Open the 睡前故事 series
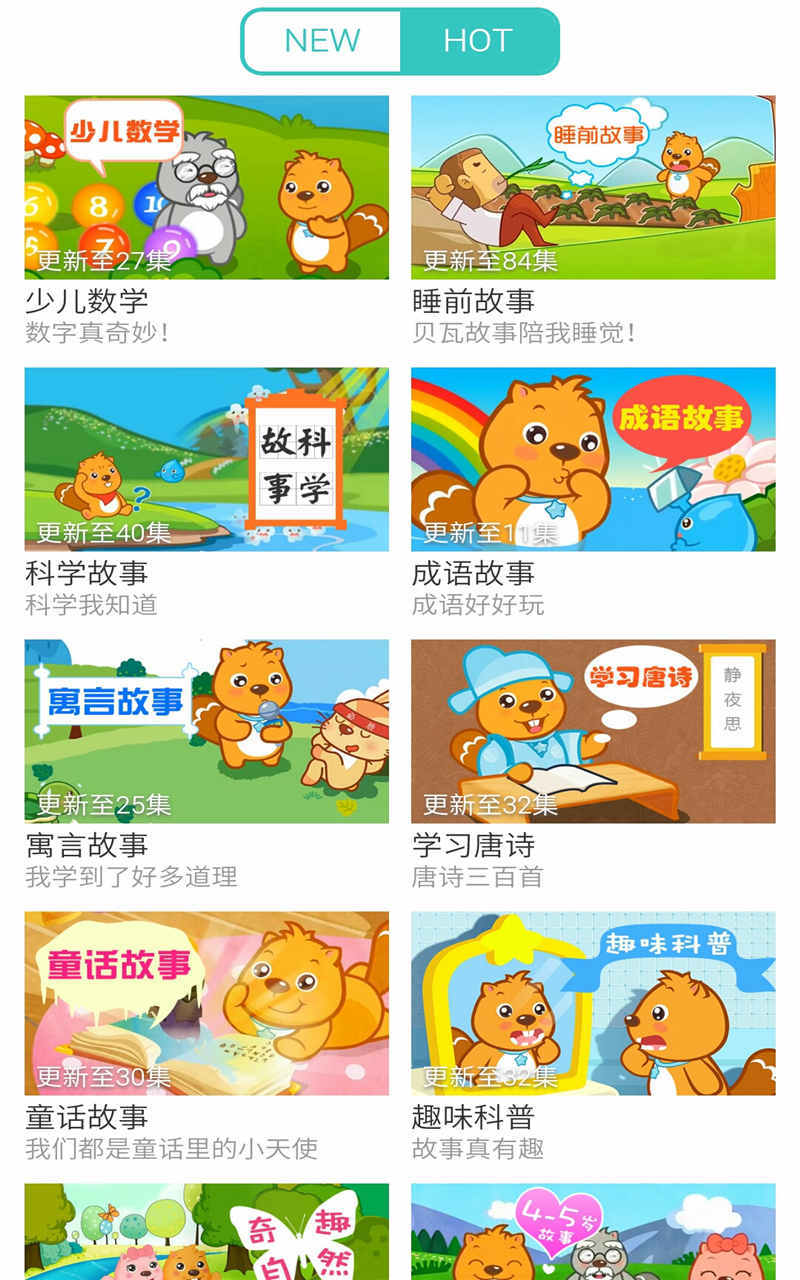 click(593, 187)
